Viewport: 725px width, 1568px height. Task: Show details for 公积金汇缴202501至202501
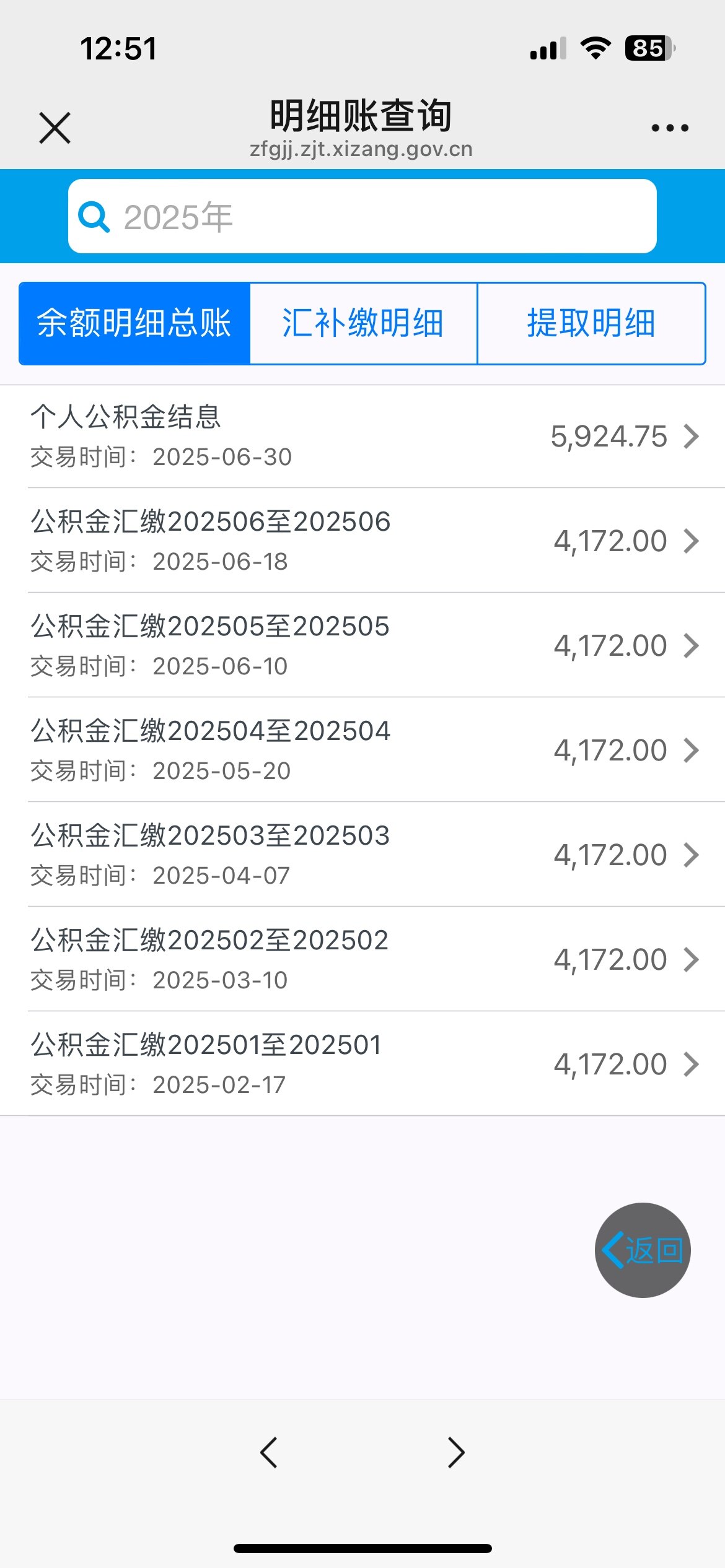click(362, 1064)
